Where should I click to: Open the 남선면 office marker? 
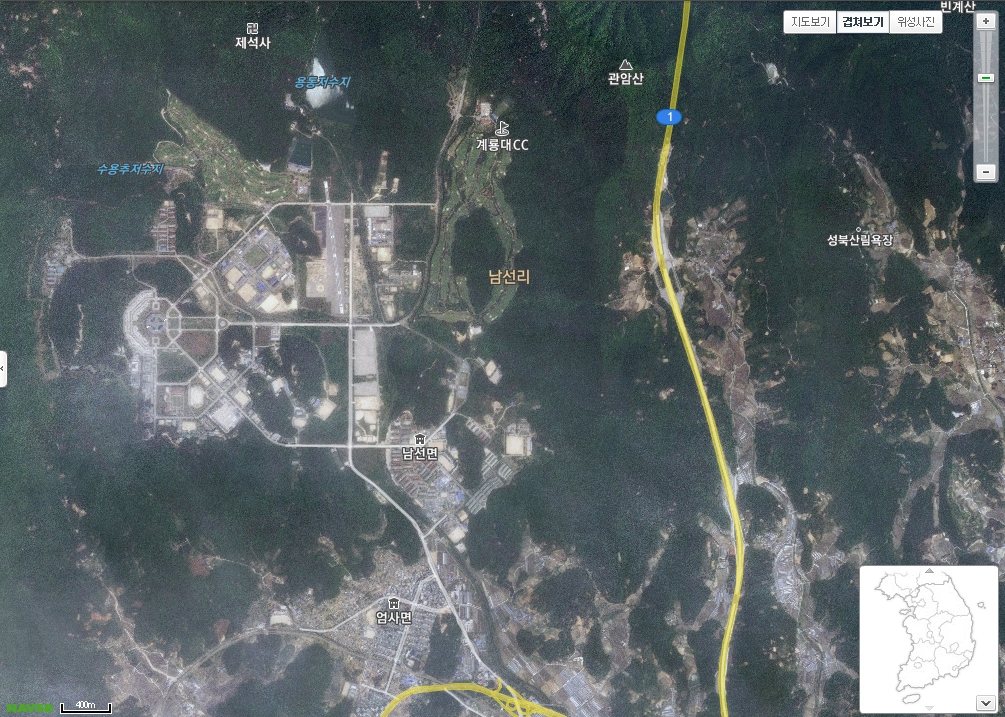(x=420, y=439)
